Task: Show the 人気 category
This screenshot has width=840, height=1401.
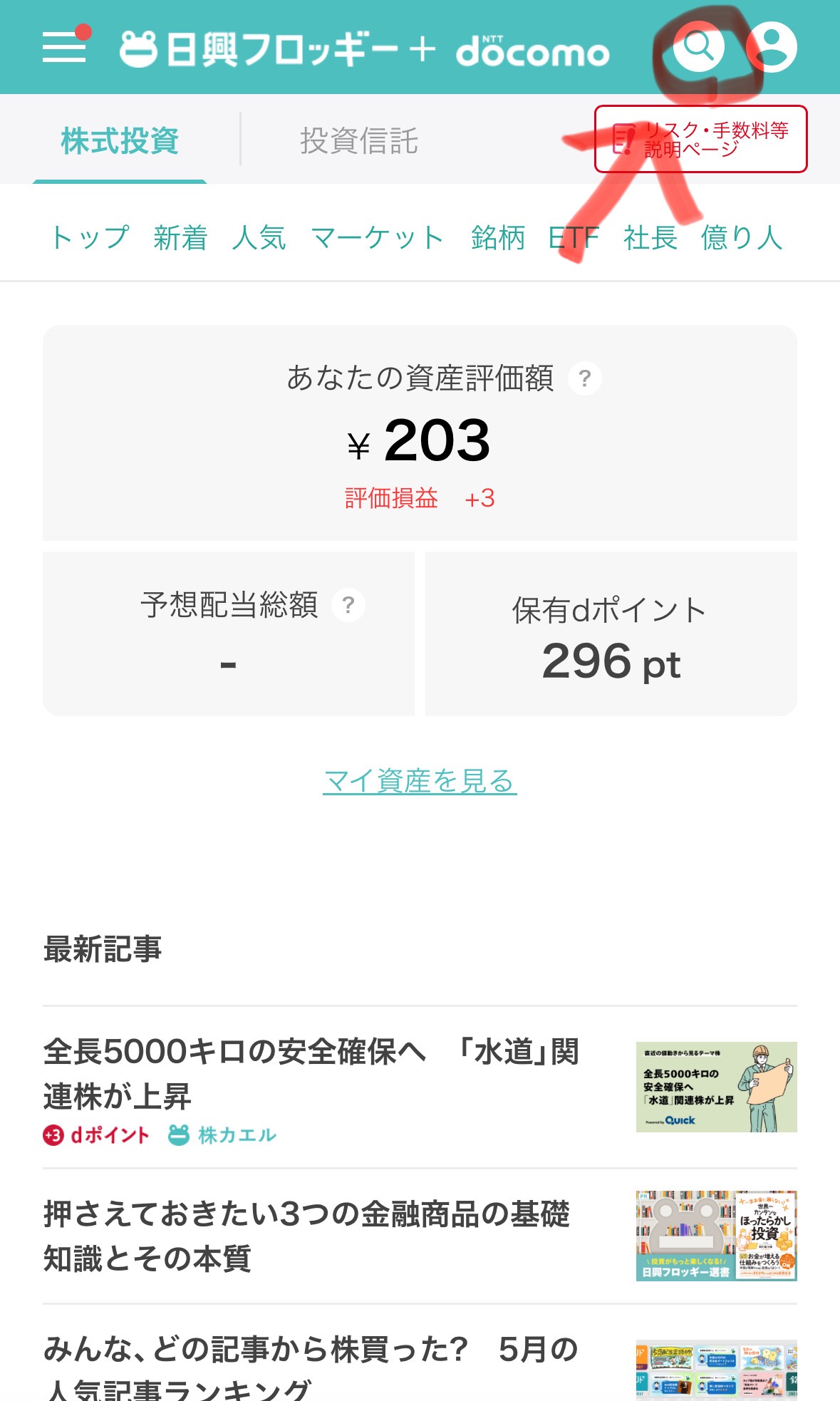Action: click(x=259, y=238)
